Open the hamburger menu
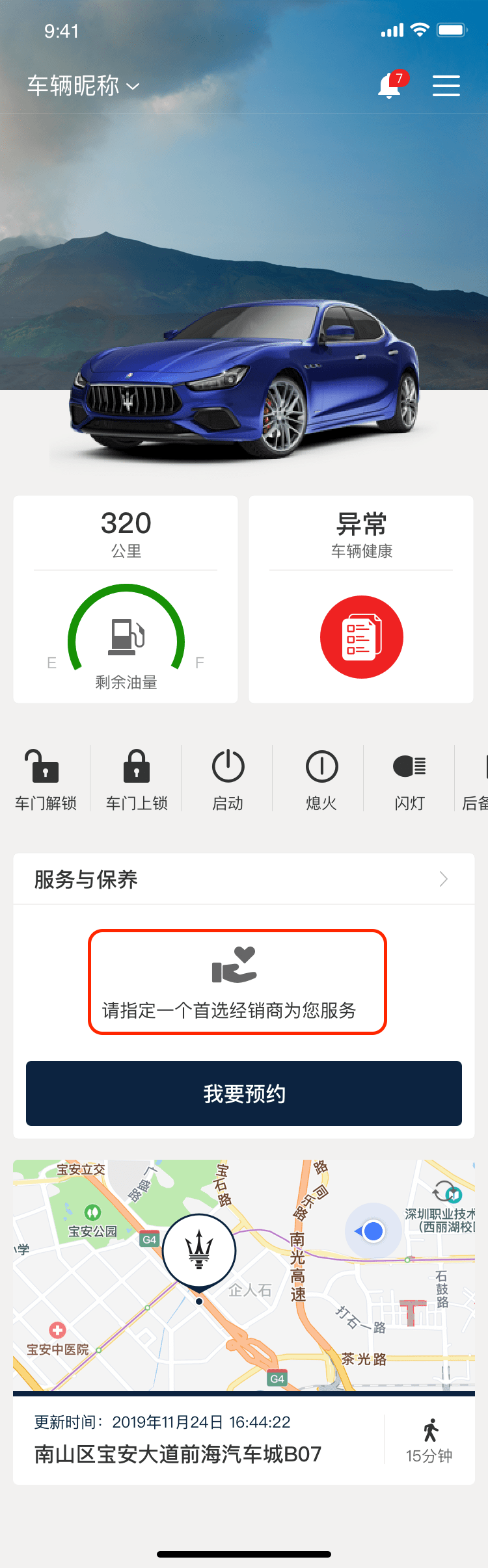This screenshot has height=1568, width=488. [446, 86]
